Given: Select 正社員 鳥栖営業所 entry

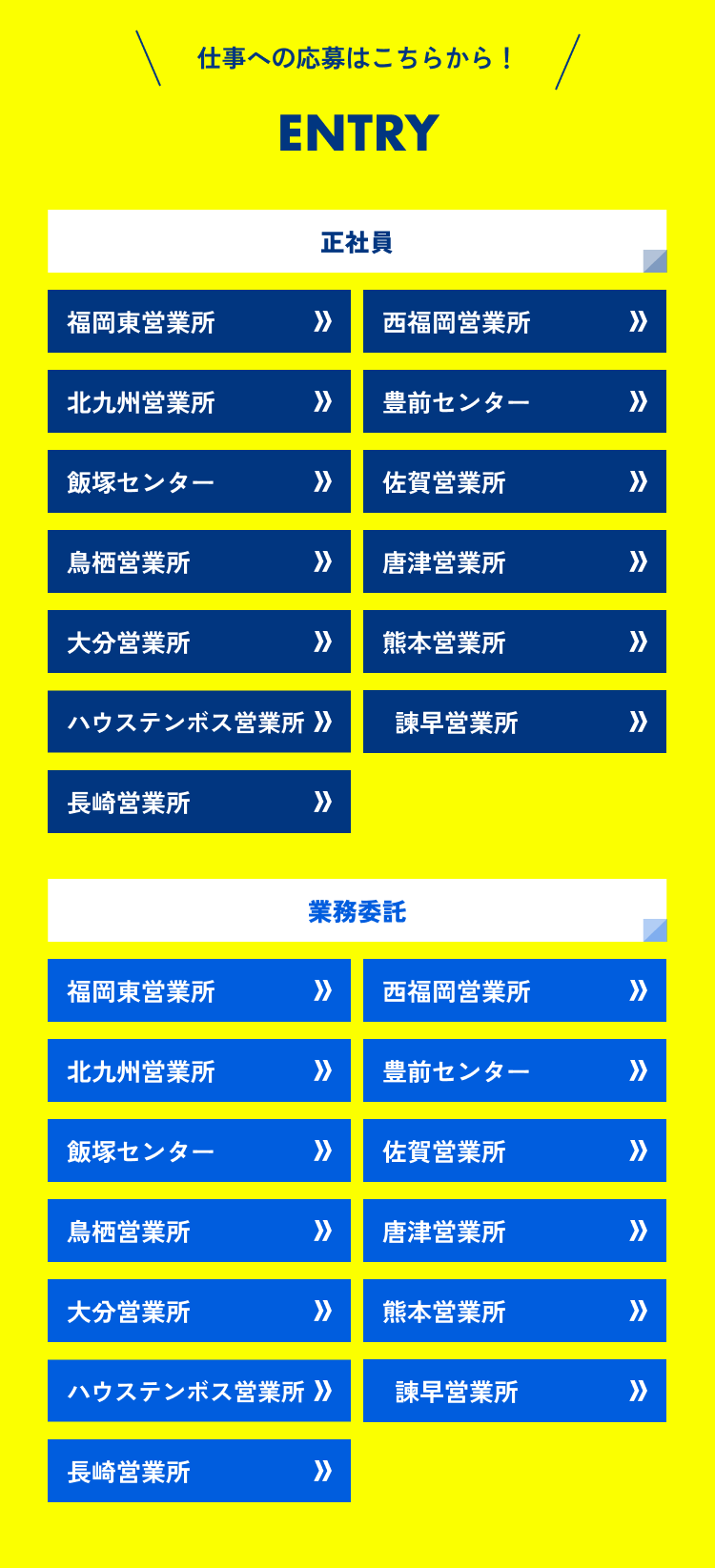Looking at the screenshot, I should [x=199, y=562].
